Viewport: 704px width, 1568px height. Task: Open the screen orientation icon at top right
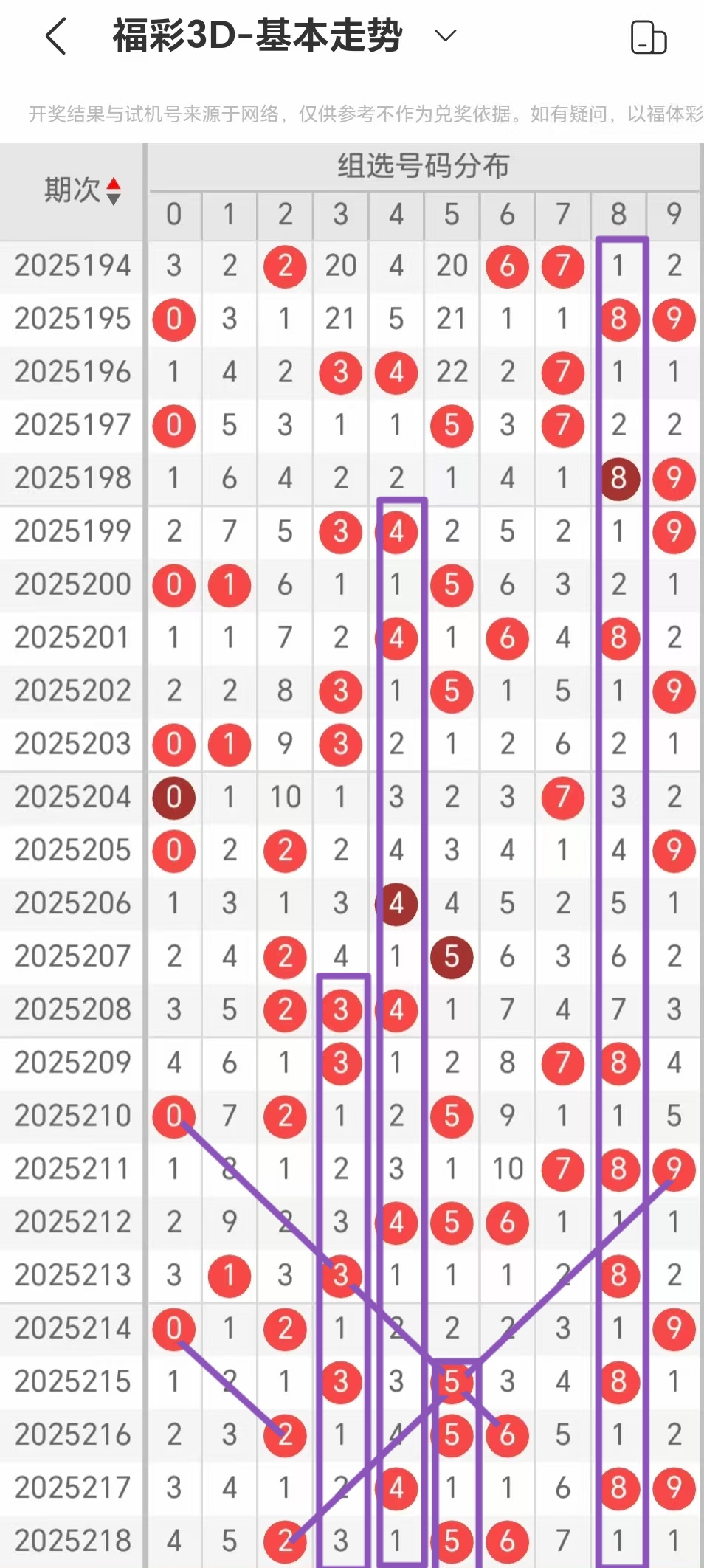649,38
